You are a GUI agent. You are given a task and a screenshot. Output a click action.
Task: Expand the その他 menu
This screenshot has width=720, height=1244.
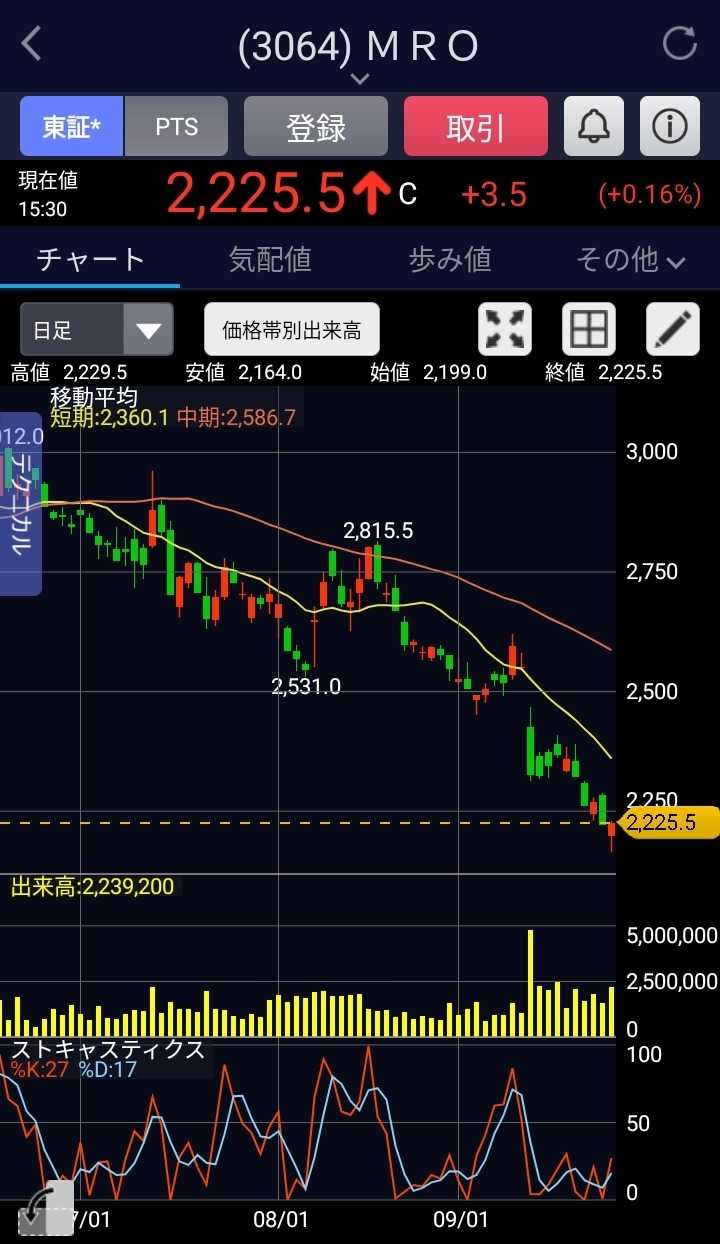click(630, 260)
